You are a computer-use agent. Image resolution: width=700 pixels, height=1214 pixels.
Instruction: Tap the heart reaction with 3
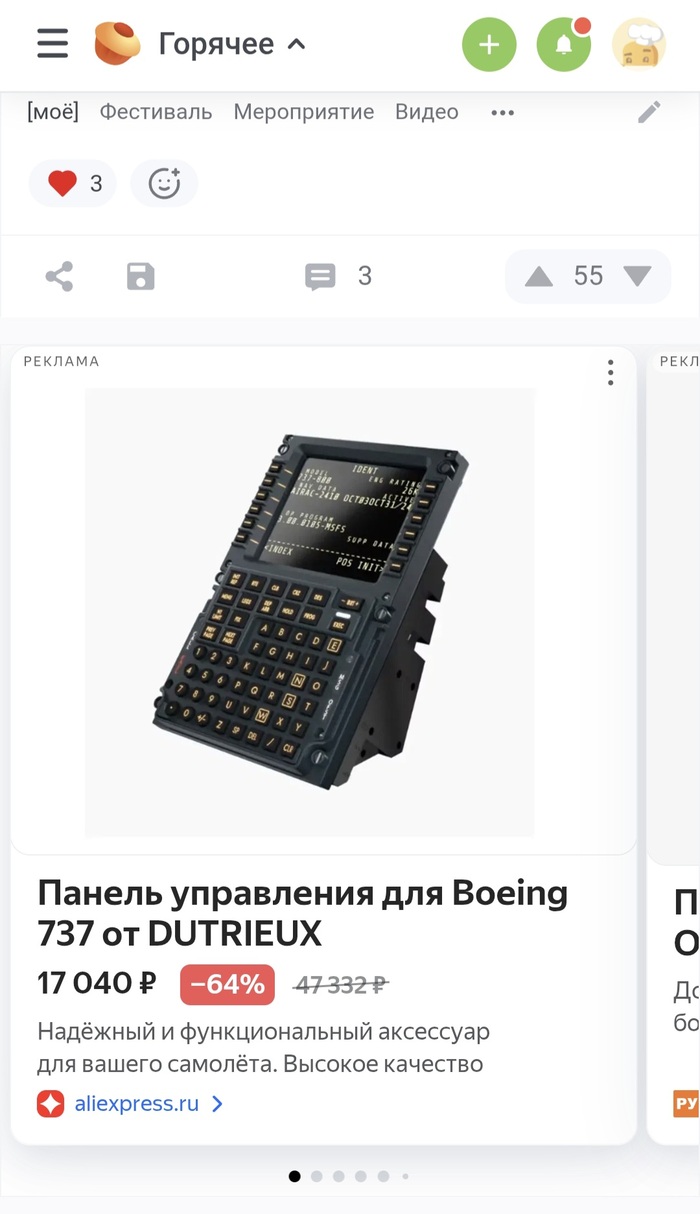pos(73,183)
